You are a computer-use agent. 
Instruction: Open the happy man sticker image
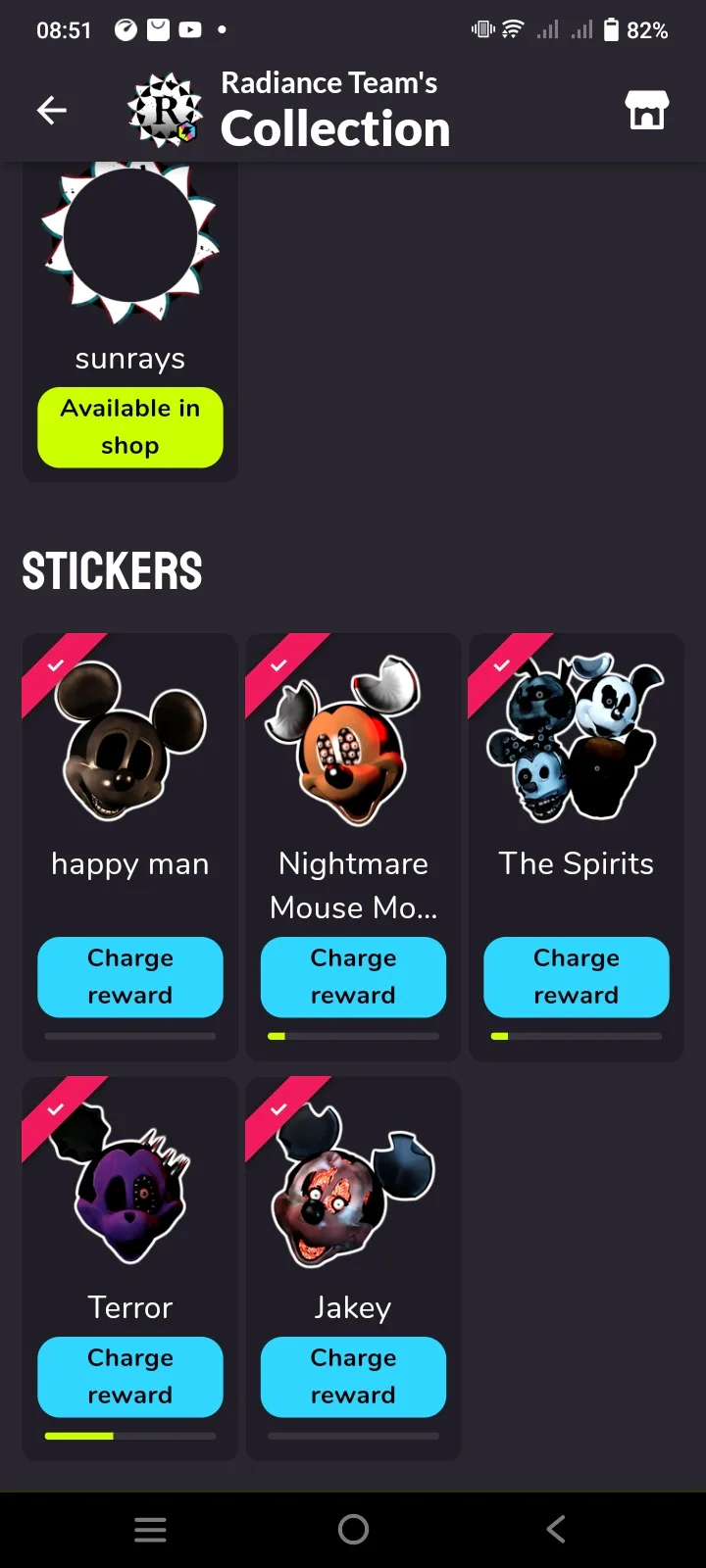coord(130,740)
